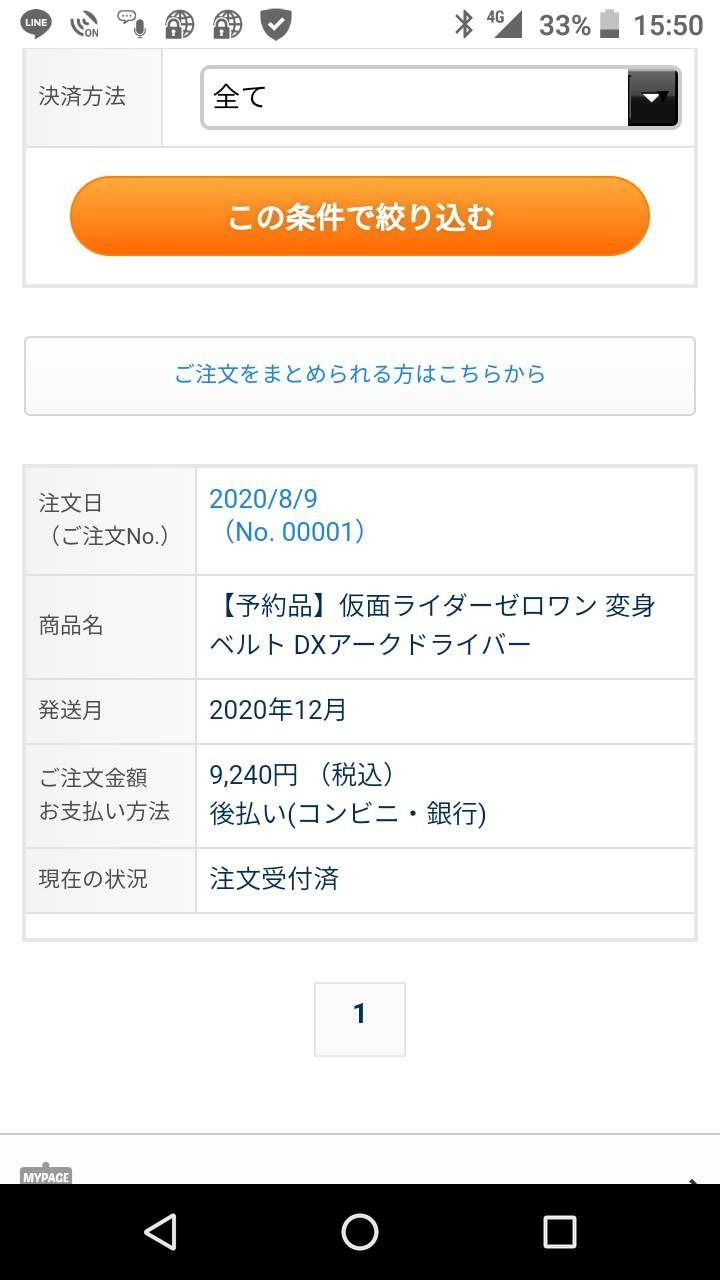Return to the home screen via home button

pos(360,1232)
